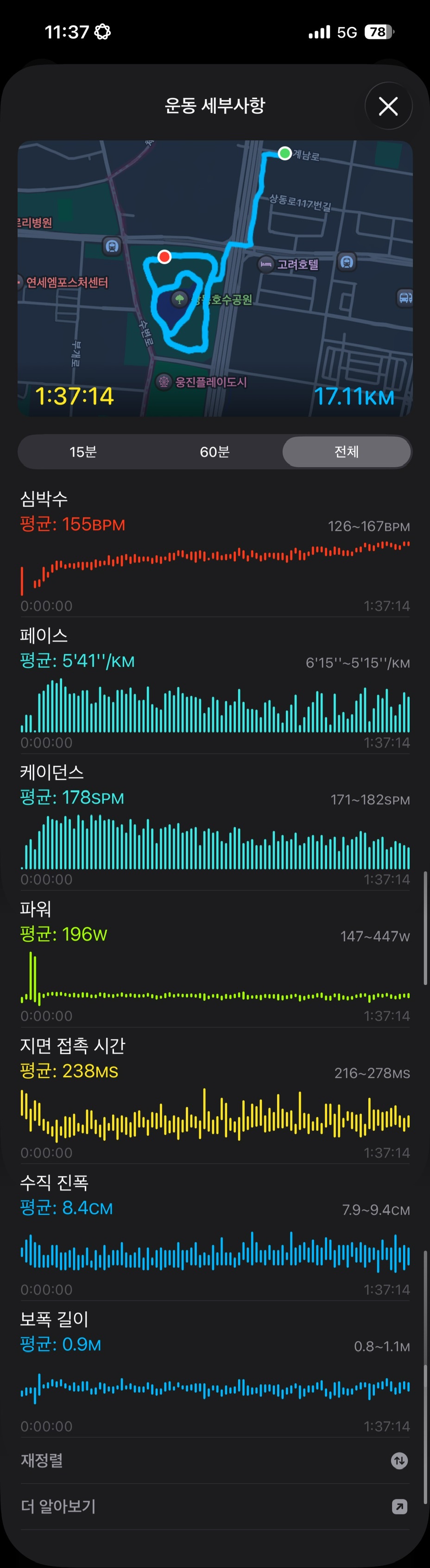
Task: Close the 운동 세부사항 sheet
Action: [388, 106]
